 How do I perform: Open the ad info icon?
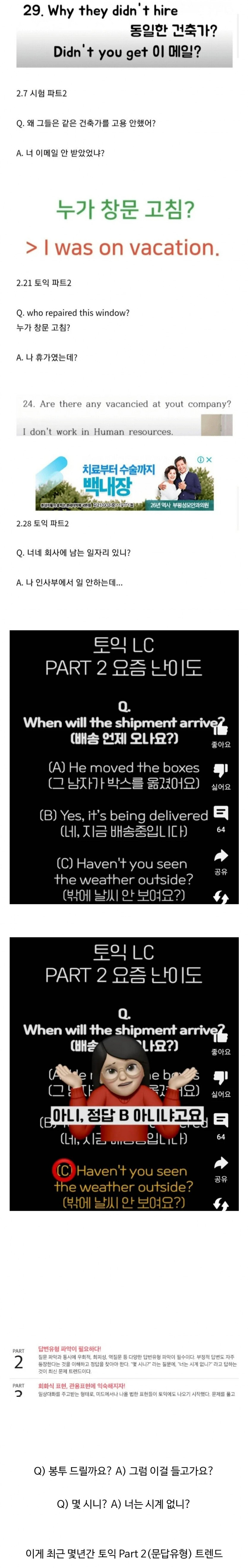(x=200, y=459)
